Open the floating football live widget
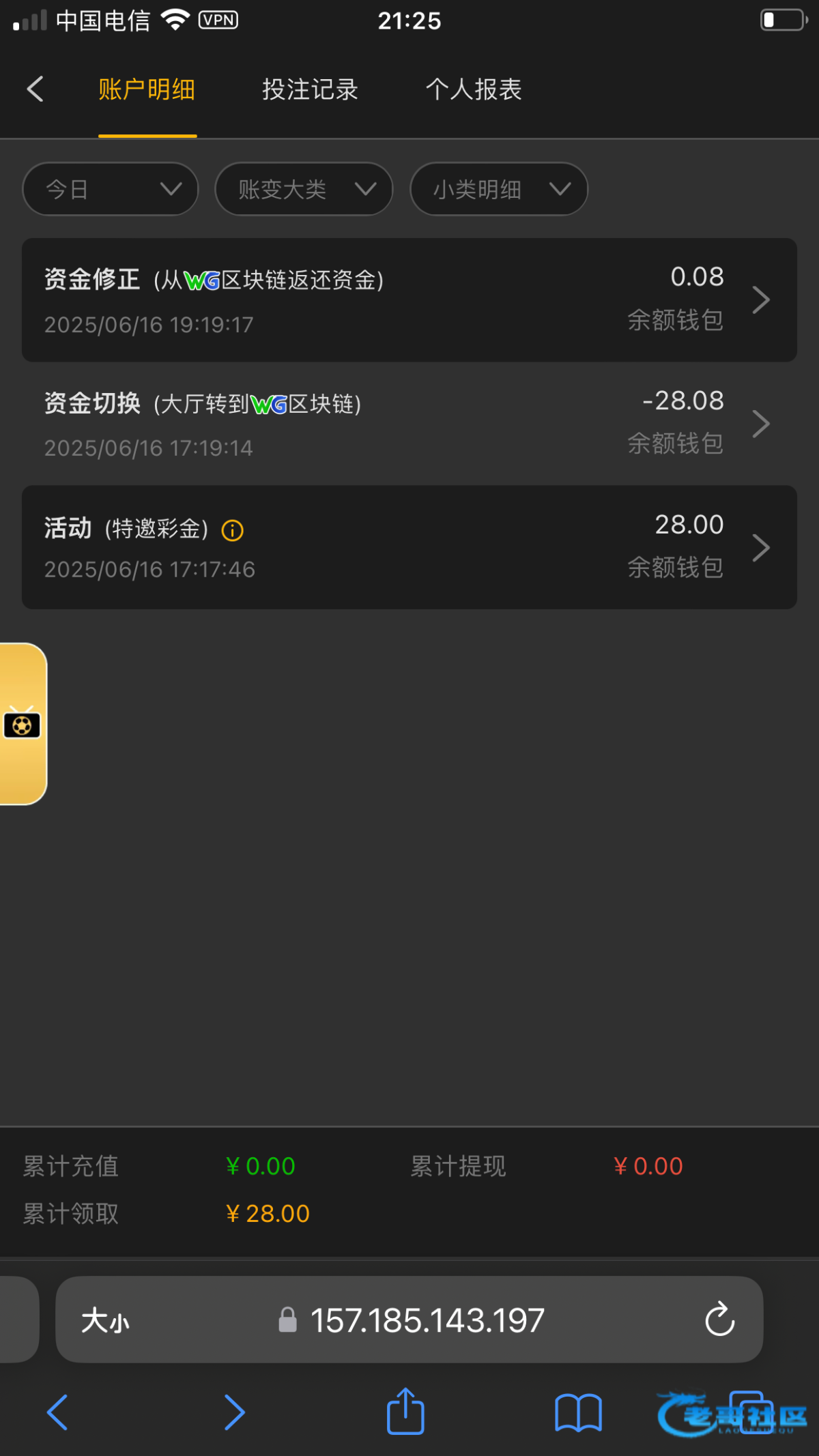This screenshot has height=1456, width=819. [x=22, y=724]
